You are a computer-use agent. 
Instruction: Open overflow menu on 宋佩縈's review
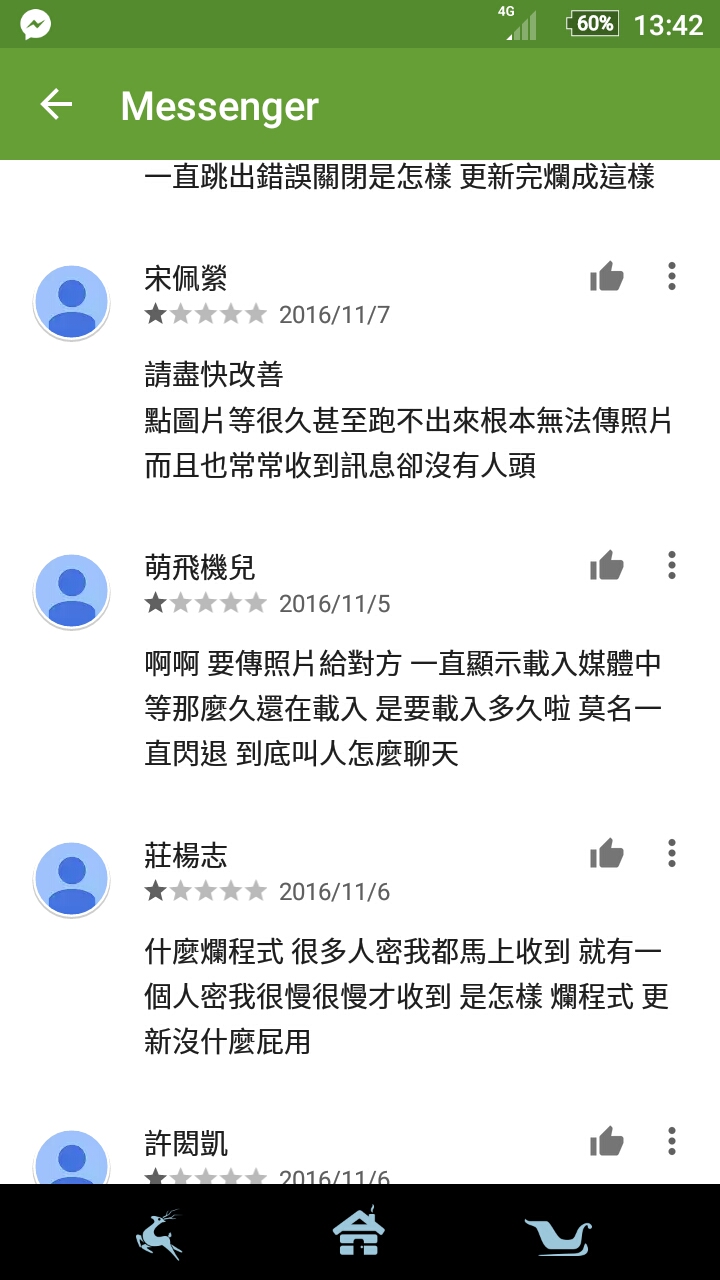click(x=672, y=276)
